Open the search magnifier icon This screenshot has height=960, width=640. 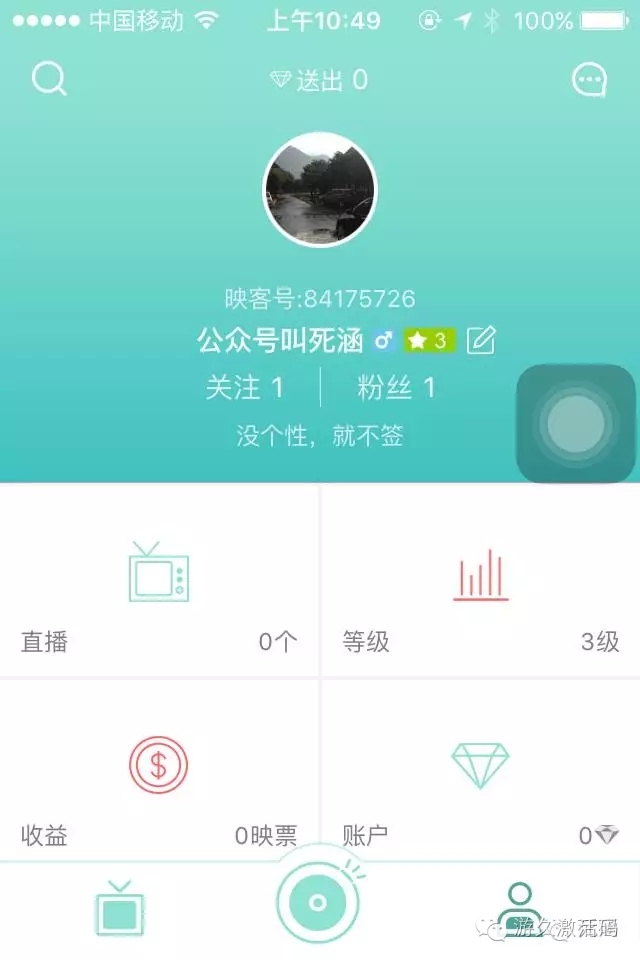pyautogui.click(x=49, y=79)
